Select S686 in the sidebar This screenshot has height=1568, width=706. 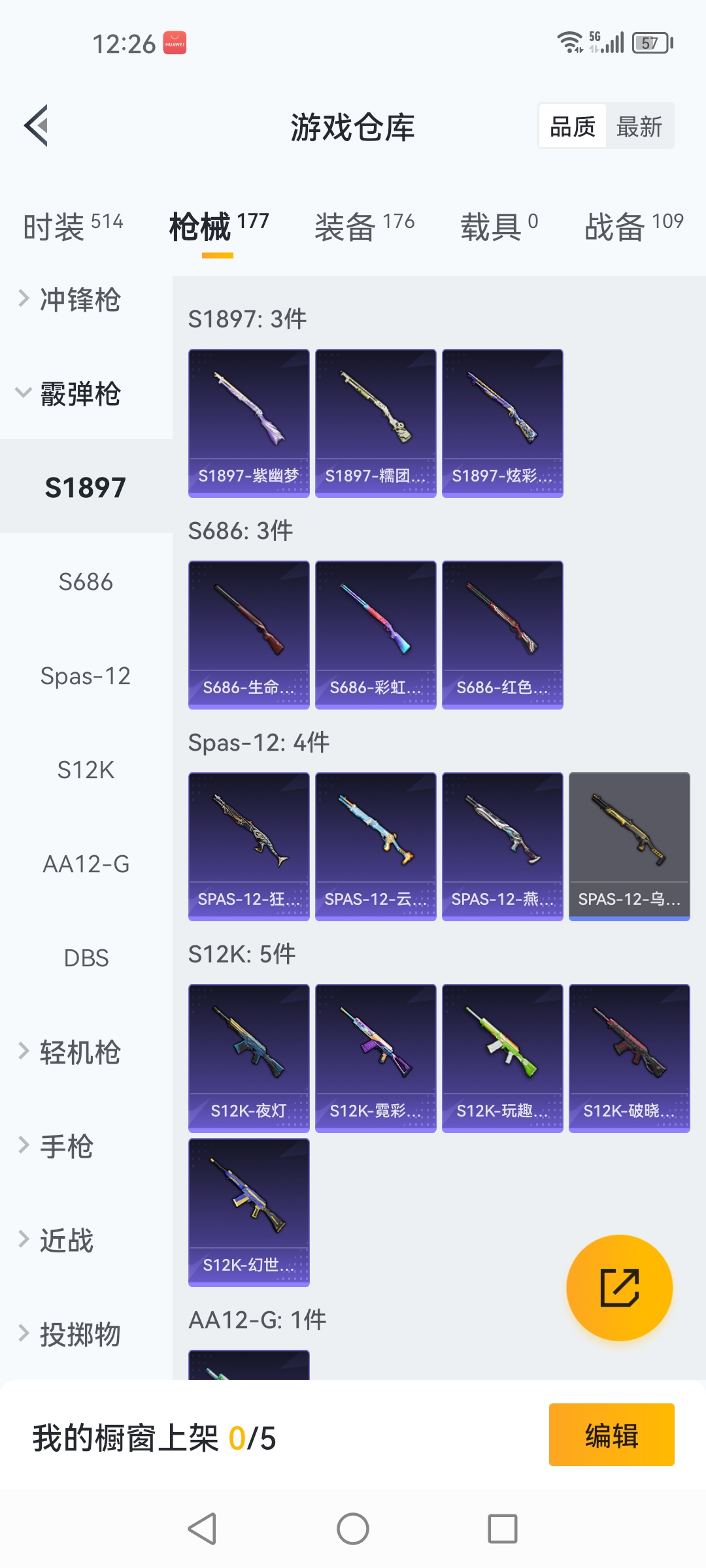click(x=86, y=581)
